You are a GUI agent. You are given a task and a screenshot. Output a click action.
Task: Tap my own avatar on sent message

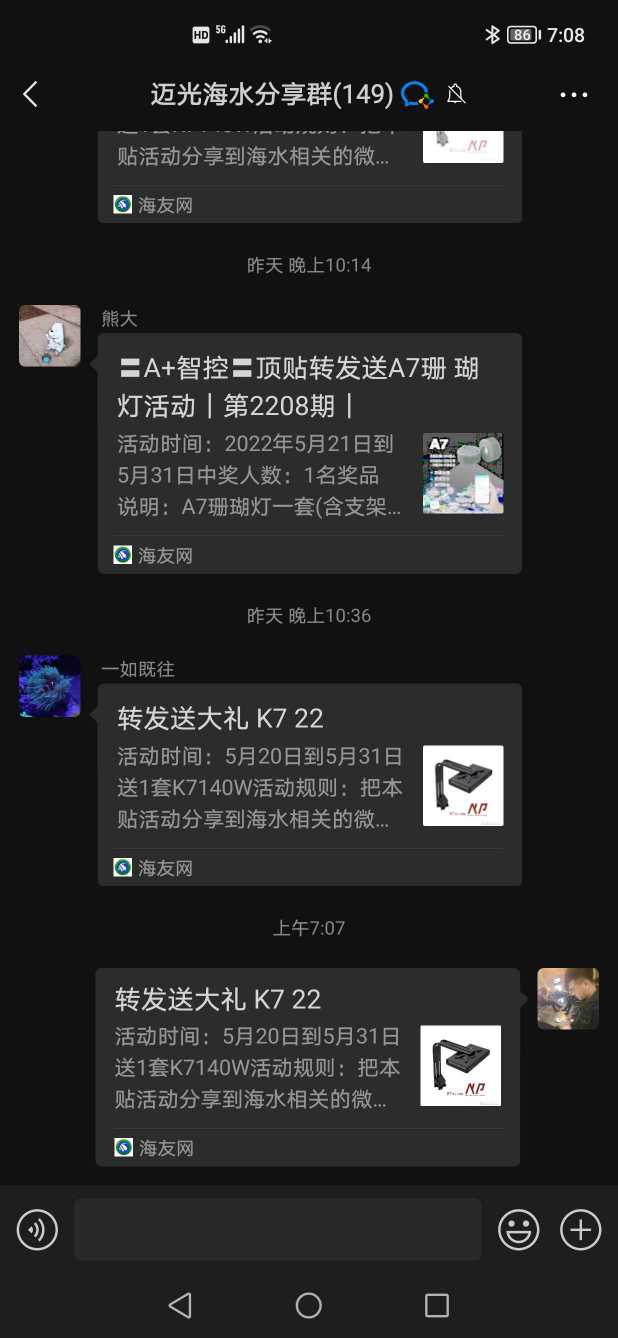(567, 998)
